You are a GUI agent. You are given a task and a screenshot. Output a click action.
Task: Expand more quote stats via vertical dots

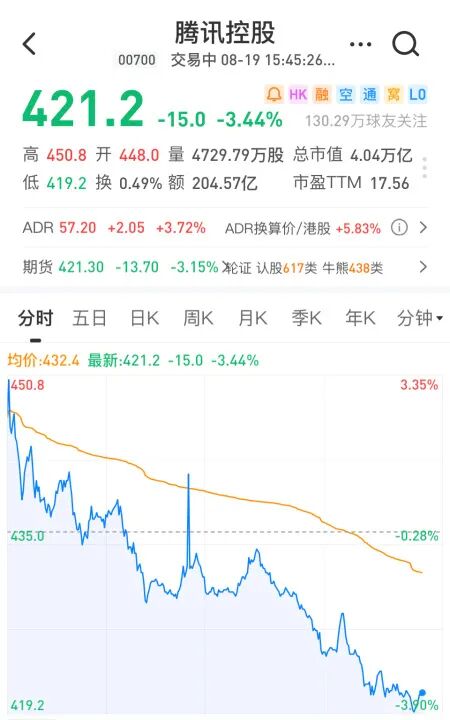(x=424, y=168)
